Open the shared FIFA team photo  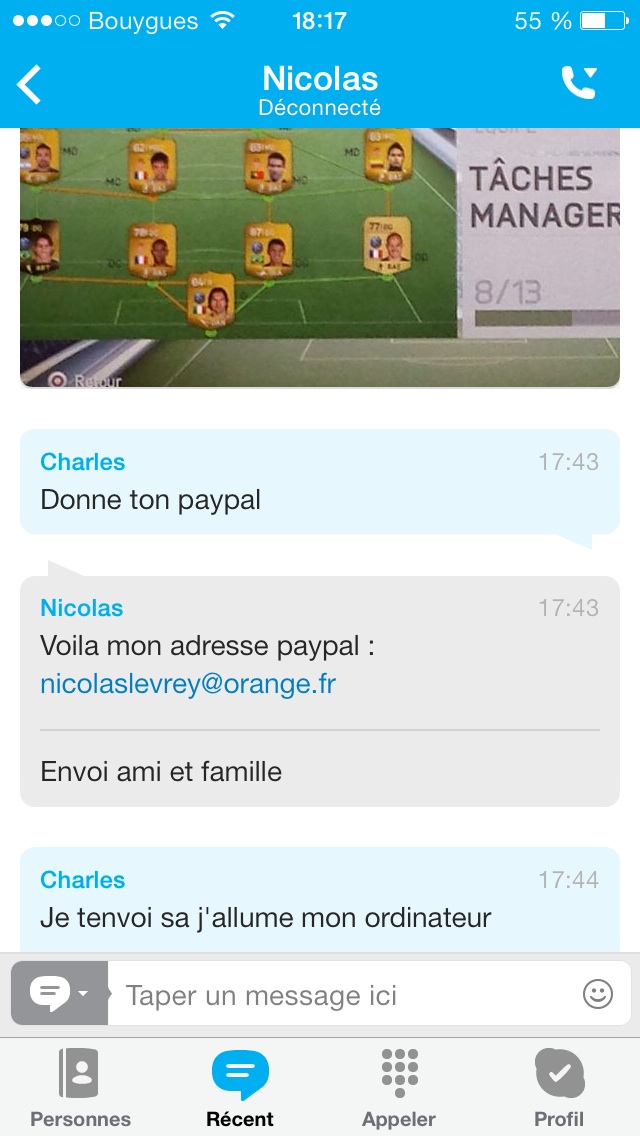320,258
